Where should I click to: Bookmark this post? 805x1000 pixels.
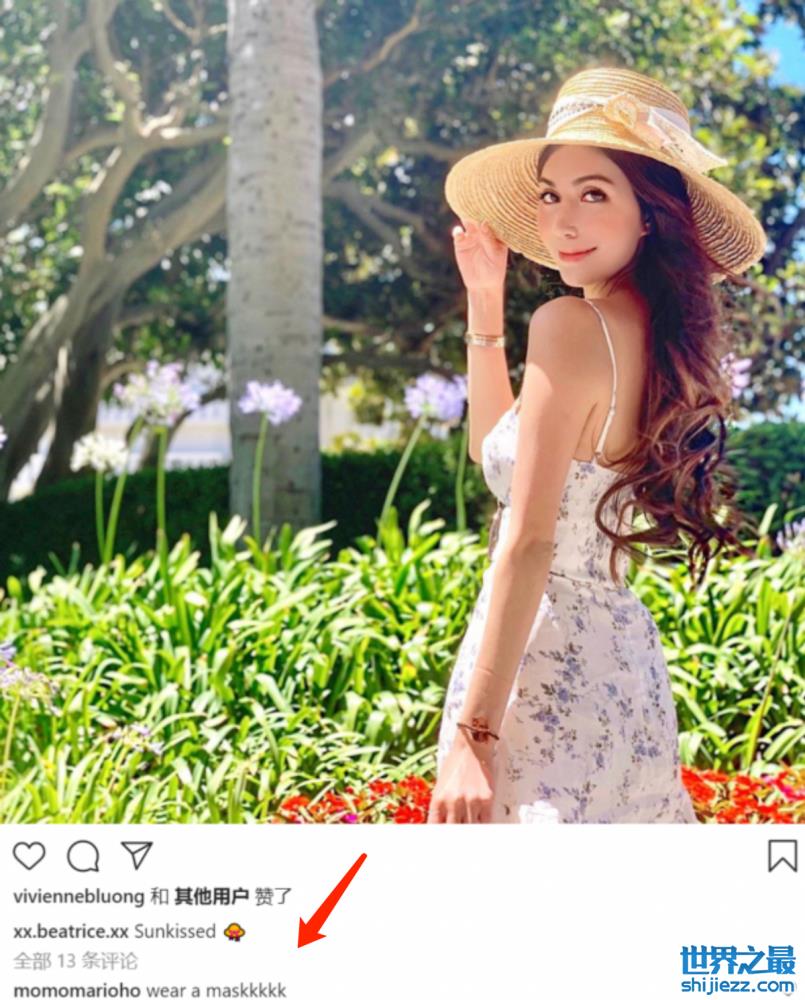click(x=781, y=856)
